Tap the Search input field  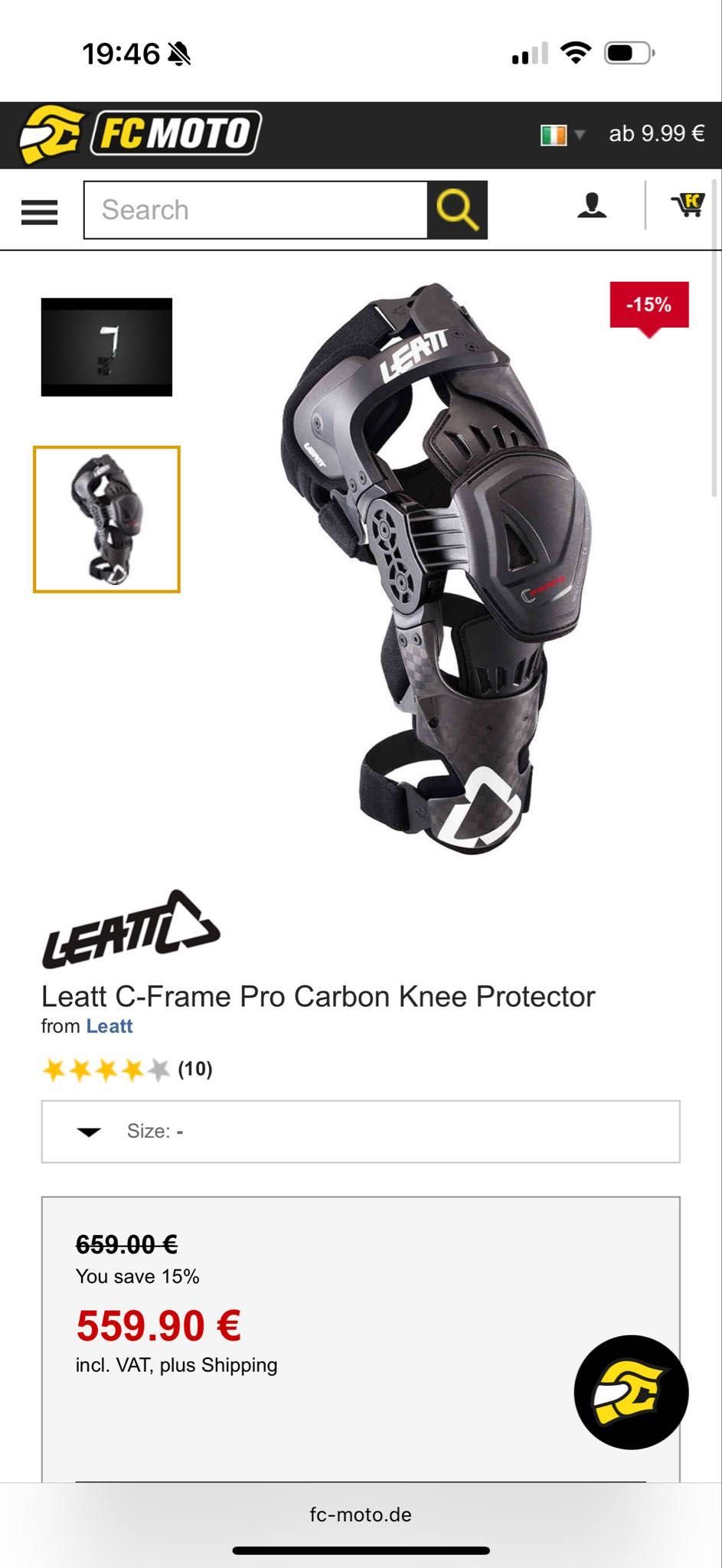click(x=255, y=210)
